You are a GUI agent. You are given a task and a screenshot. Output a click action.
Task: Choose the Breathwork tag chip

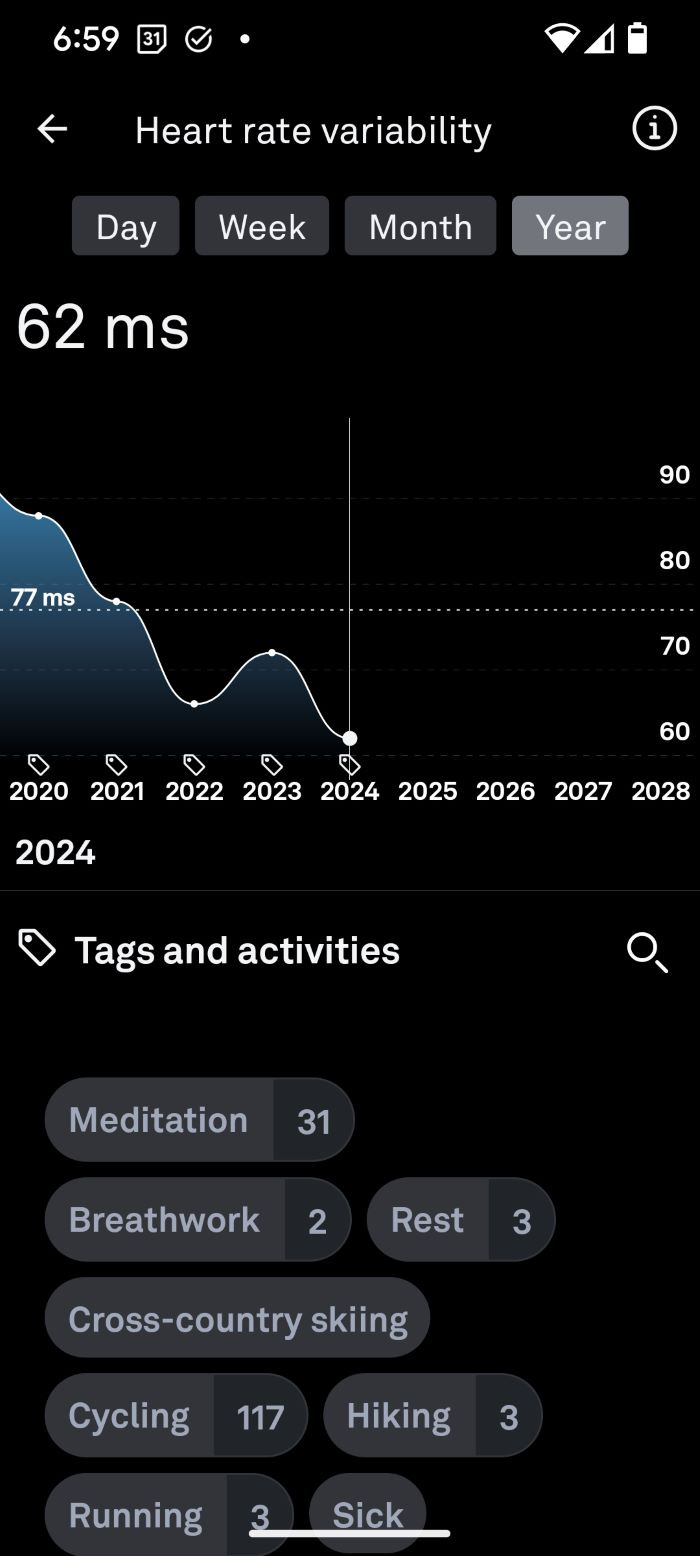(x=197, y=1220)
